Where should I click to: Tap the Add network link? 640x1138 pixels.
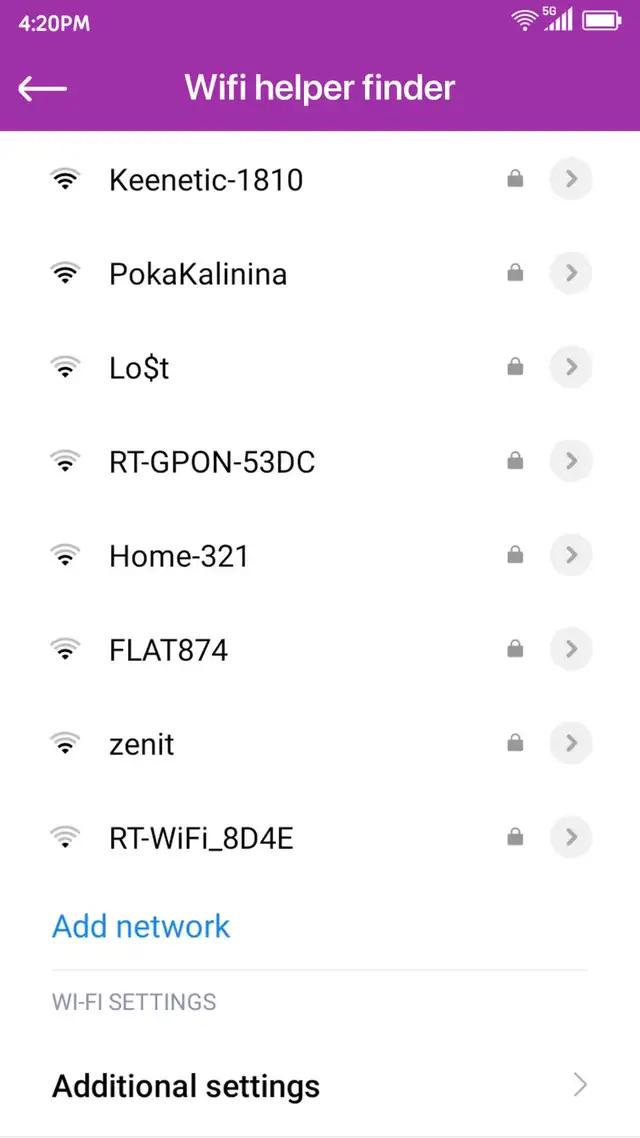pos(141,926)
